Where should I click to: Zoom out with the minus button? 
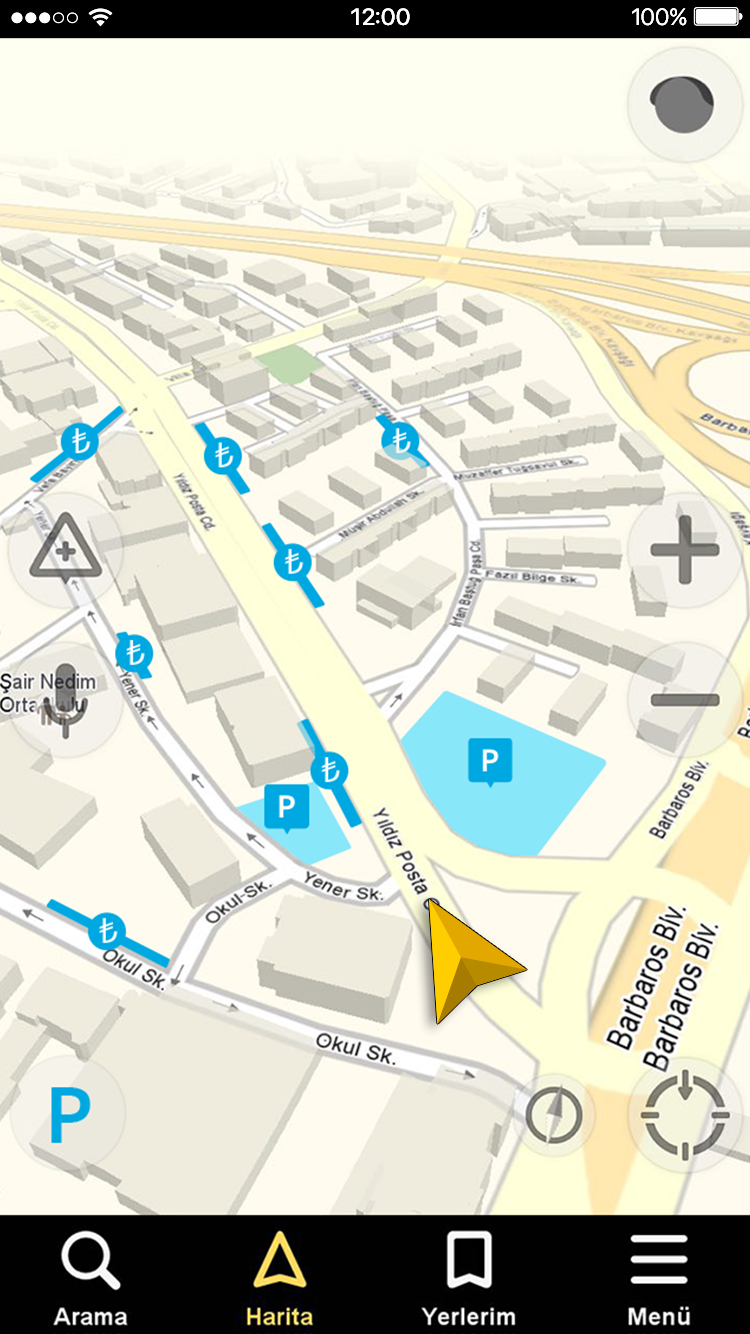[685, 700]
